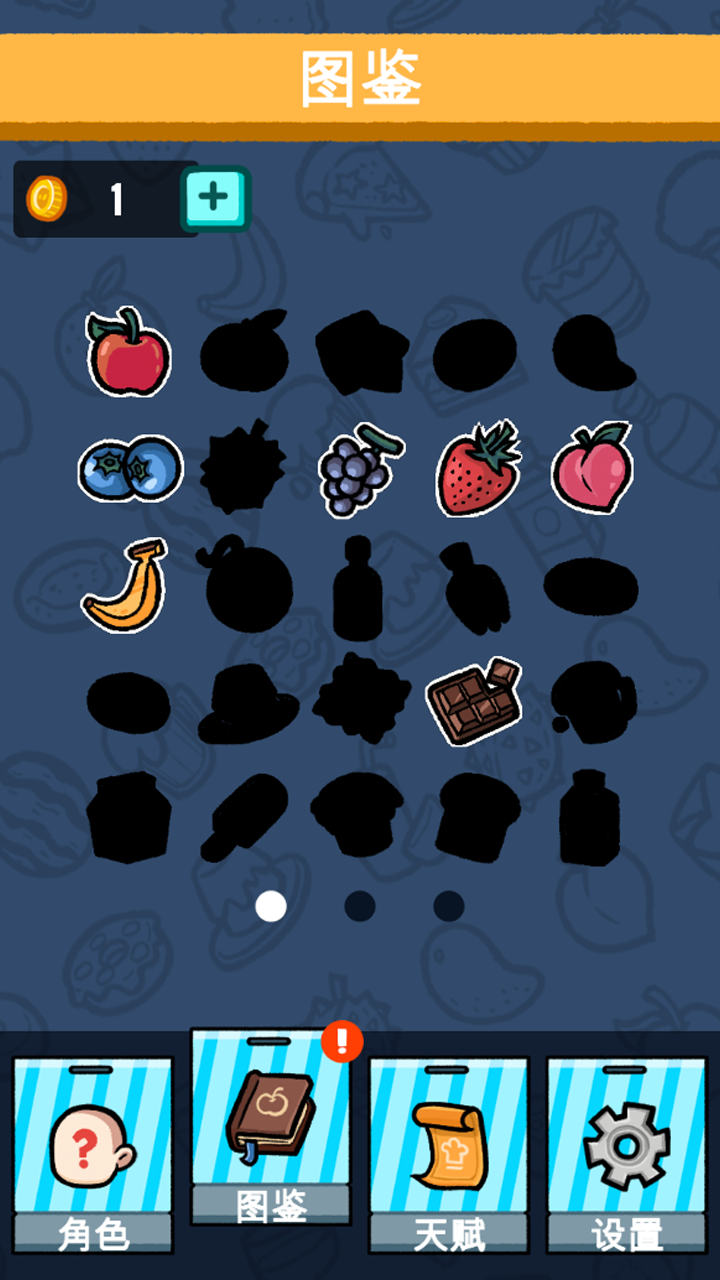Screen dimensions: 720x1280
Task: Switch to the 天赋 talents tab
Action: [x=449, y=1155]
